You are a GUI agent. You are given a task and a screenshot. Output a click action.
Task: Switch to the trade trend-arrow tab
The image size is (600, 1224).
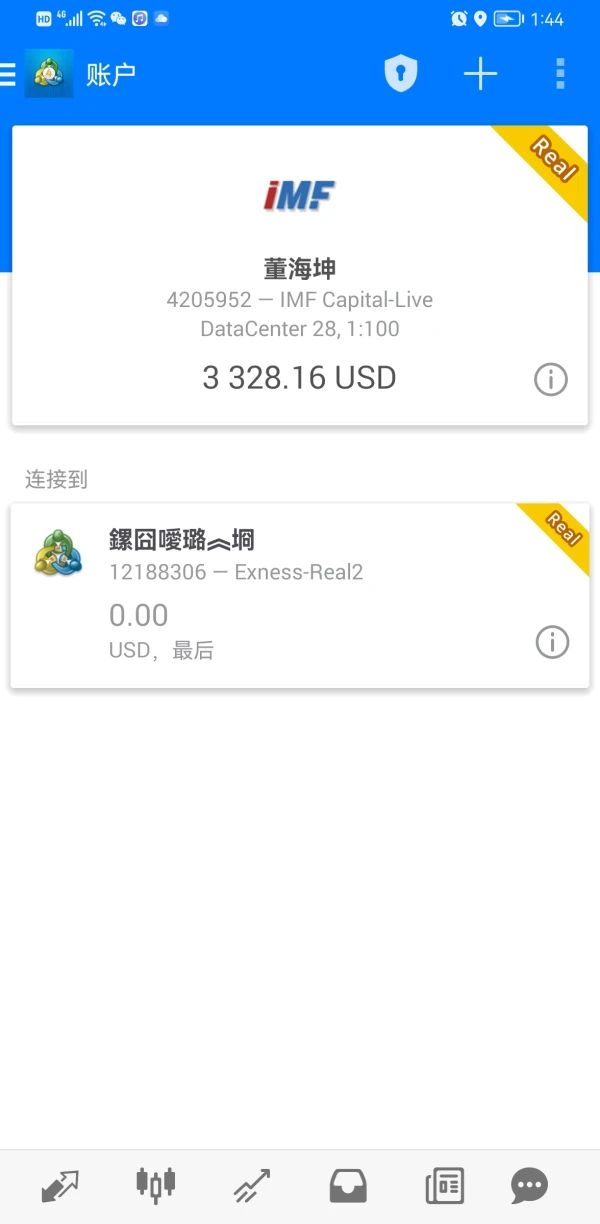pos(251,1186)
